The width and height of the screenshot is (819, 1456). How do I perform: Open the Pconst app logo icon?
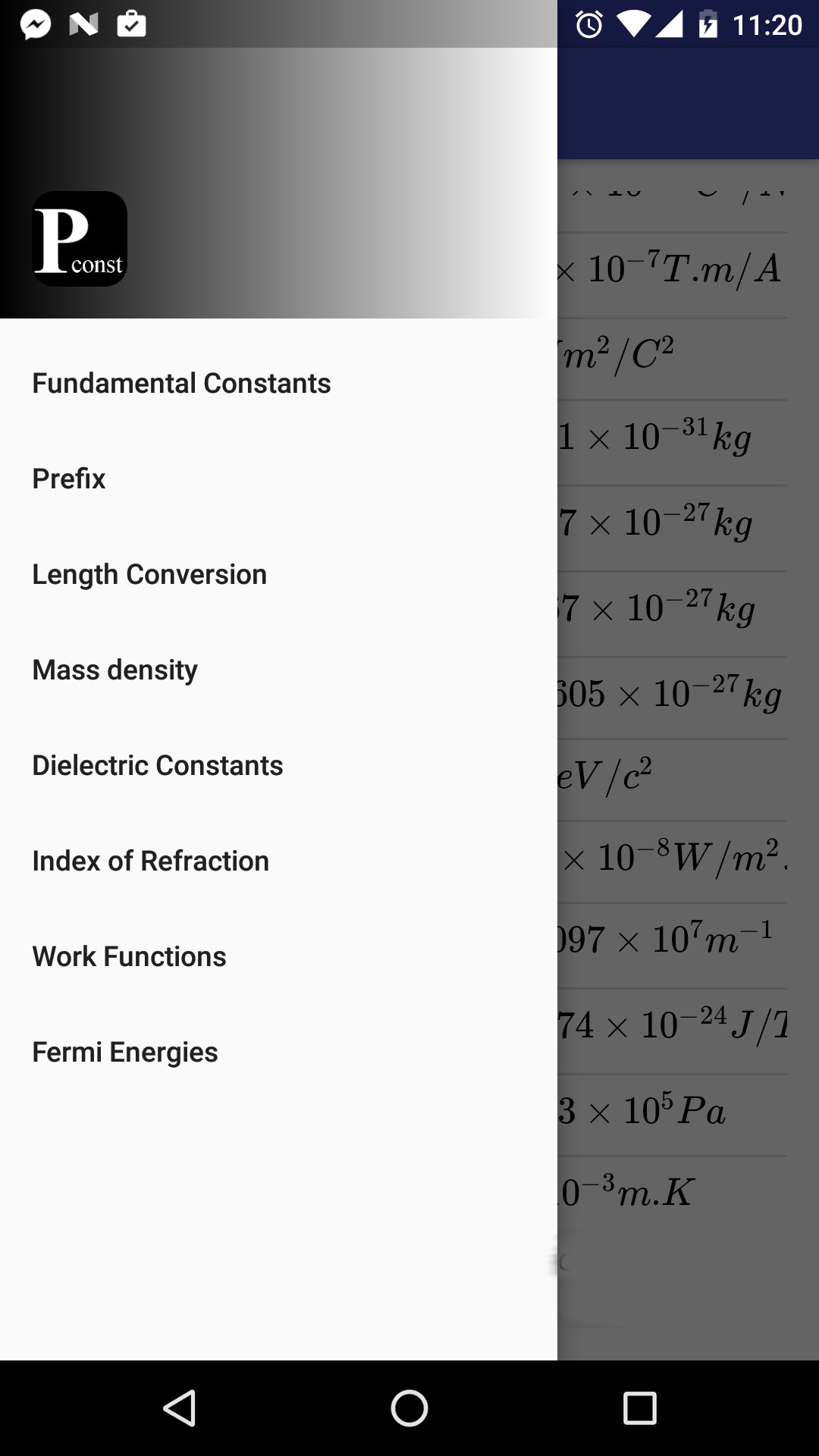coord(80,239)
